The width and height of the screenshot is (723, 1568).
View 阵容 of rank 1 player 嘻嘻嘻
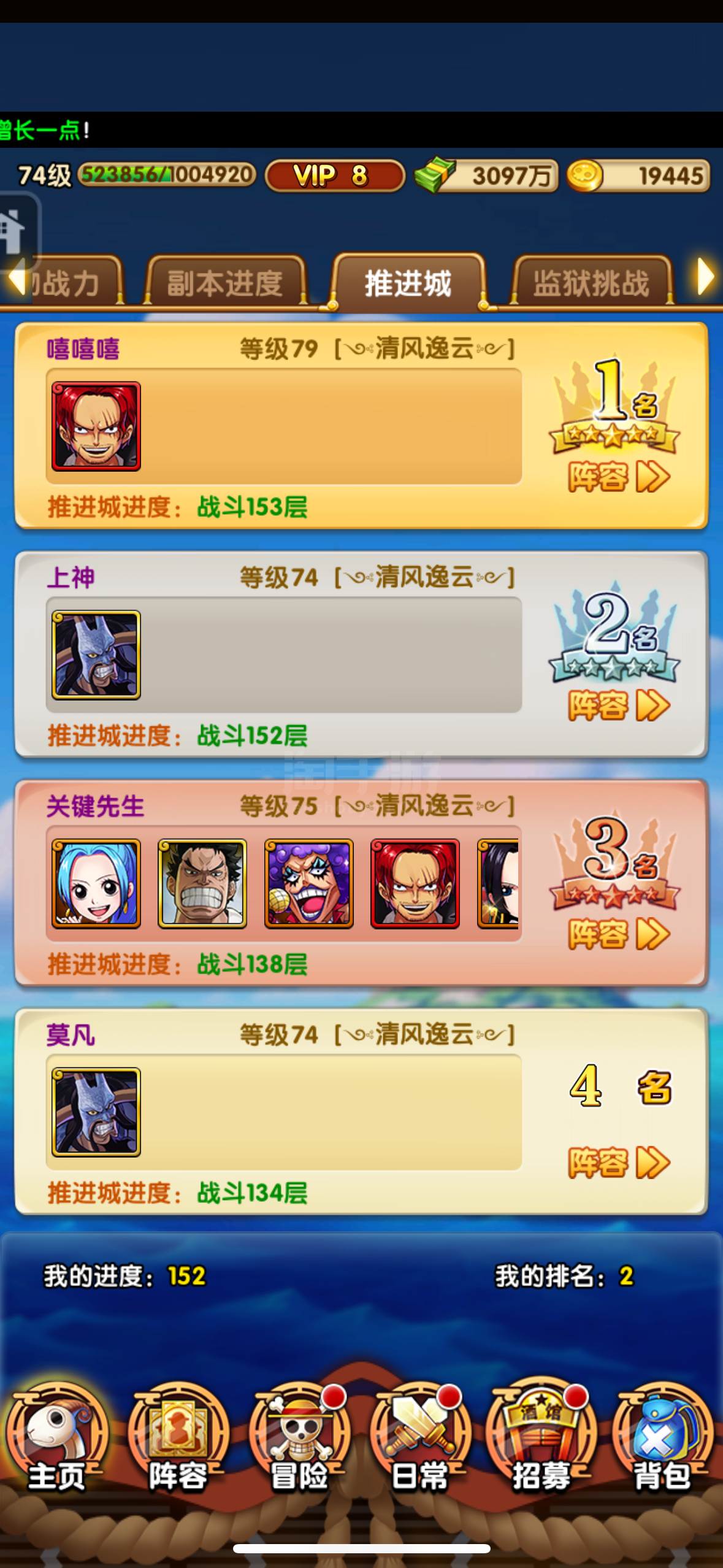(618, 477)
